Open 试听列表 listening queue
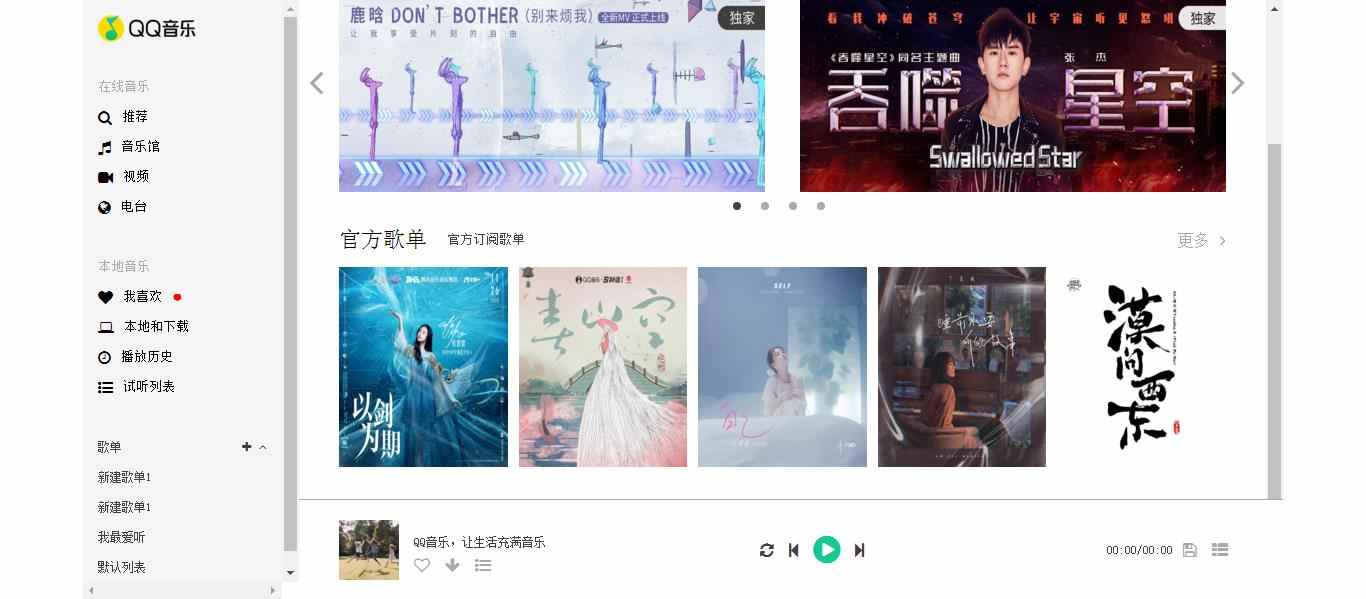This screenshot has width=1366, height=599. 148,387
